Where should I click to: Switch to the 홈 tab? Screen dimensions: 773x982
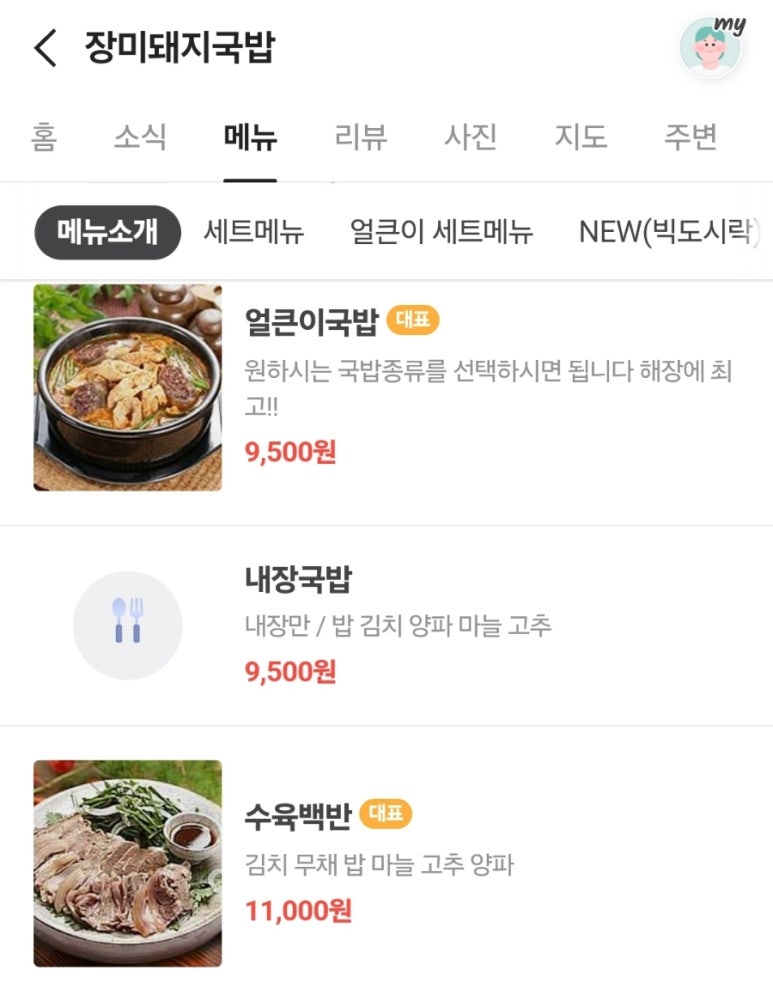[44, 137]
